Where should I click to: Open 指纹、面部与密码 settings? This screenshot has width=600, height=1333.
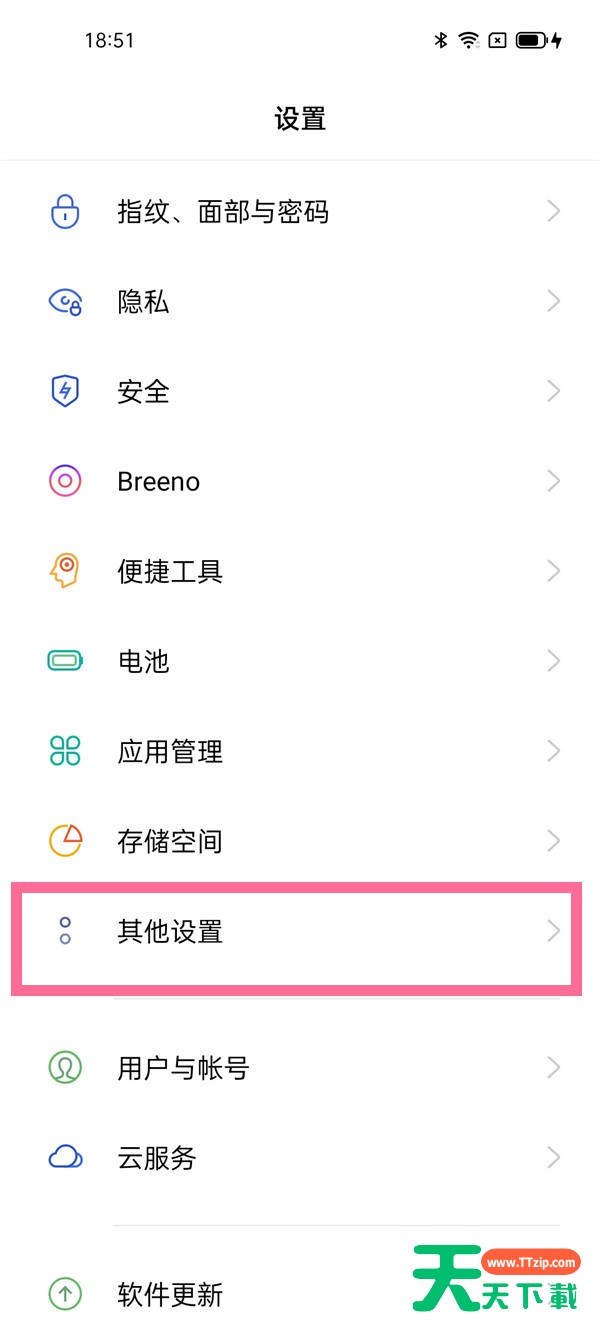click(x=300, y=212)
